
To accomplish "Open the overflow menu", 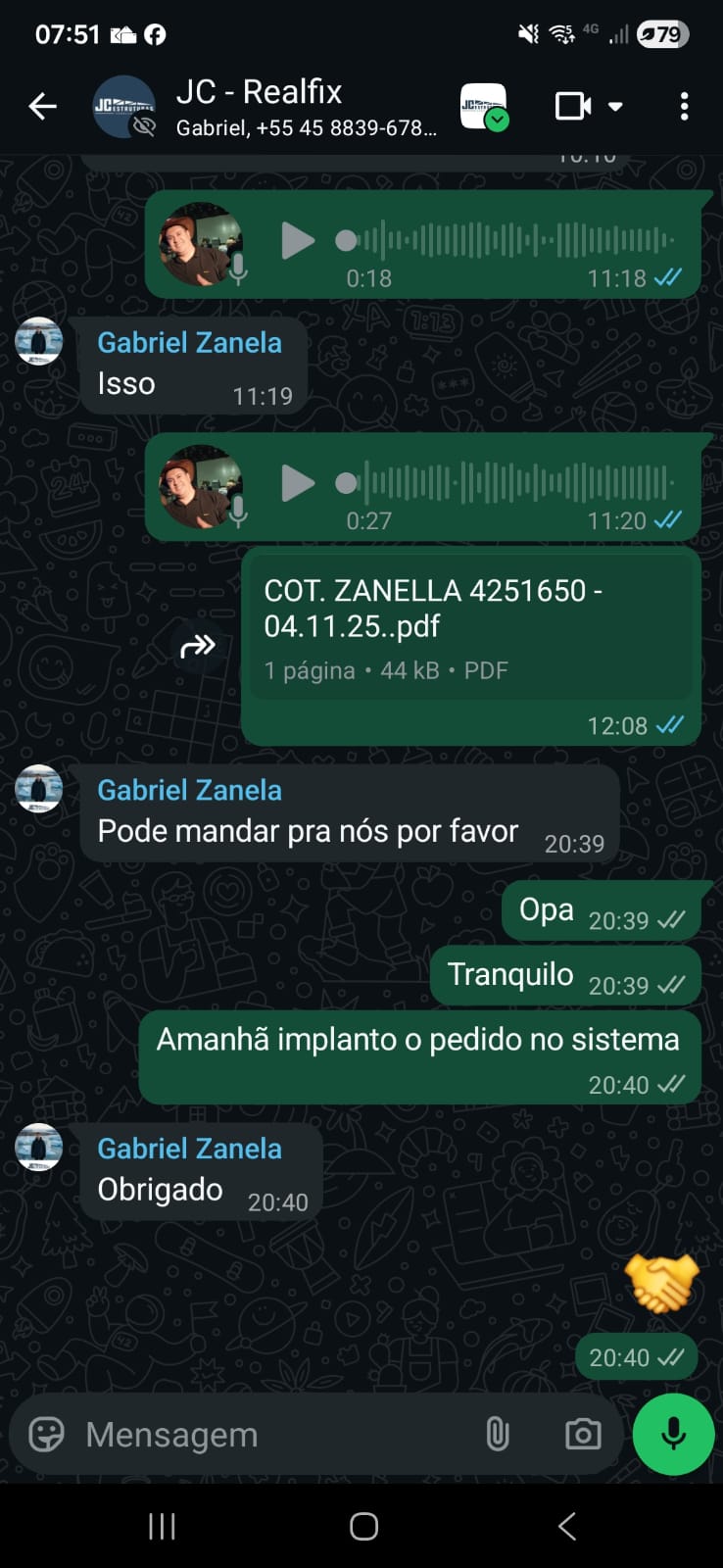I will pos(684,106).
